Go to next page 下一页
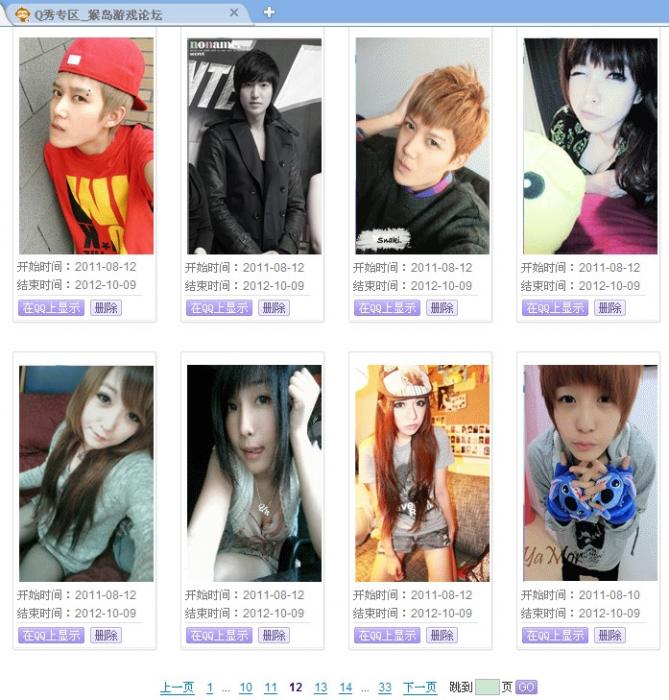669x700 pixels. 420,688
